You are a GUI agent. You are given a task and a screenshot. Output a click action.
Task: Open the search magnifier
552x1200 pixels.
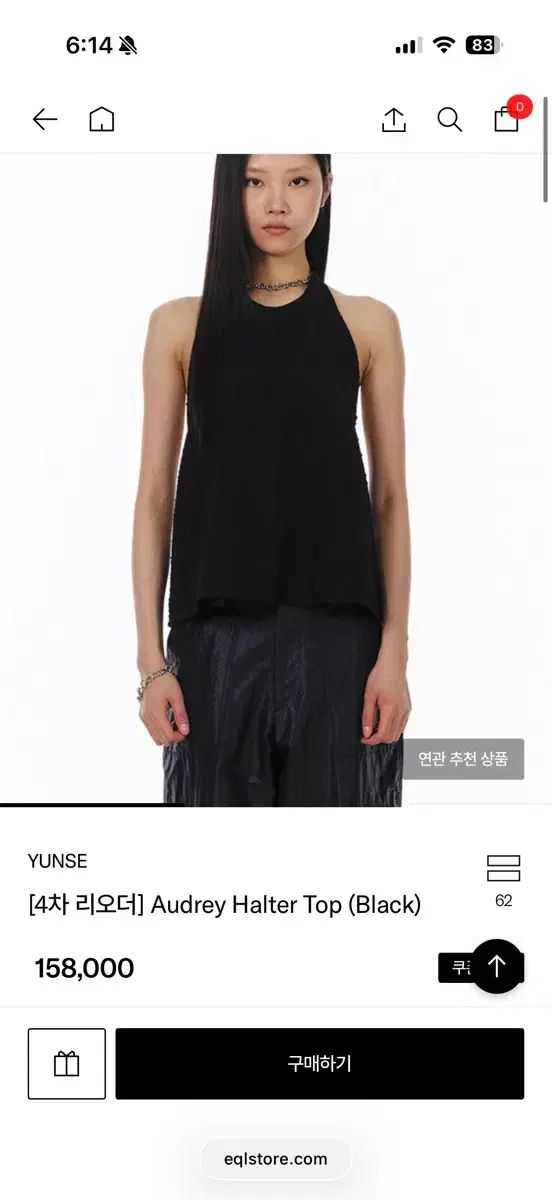tap(450, 120)
